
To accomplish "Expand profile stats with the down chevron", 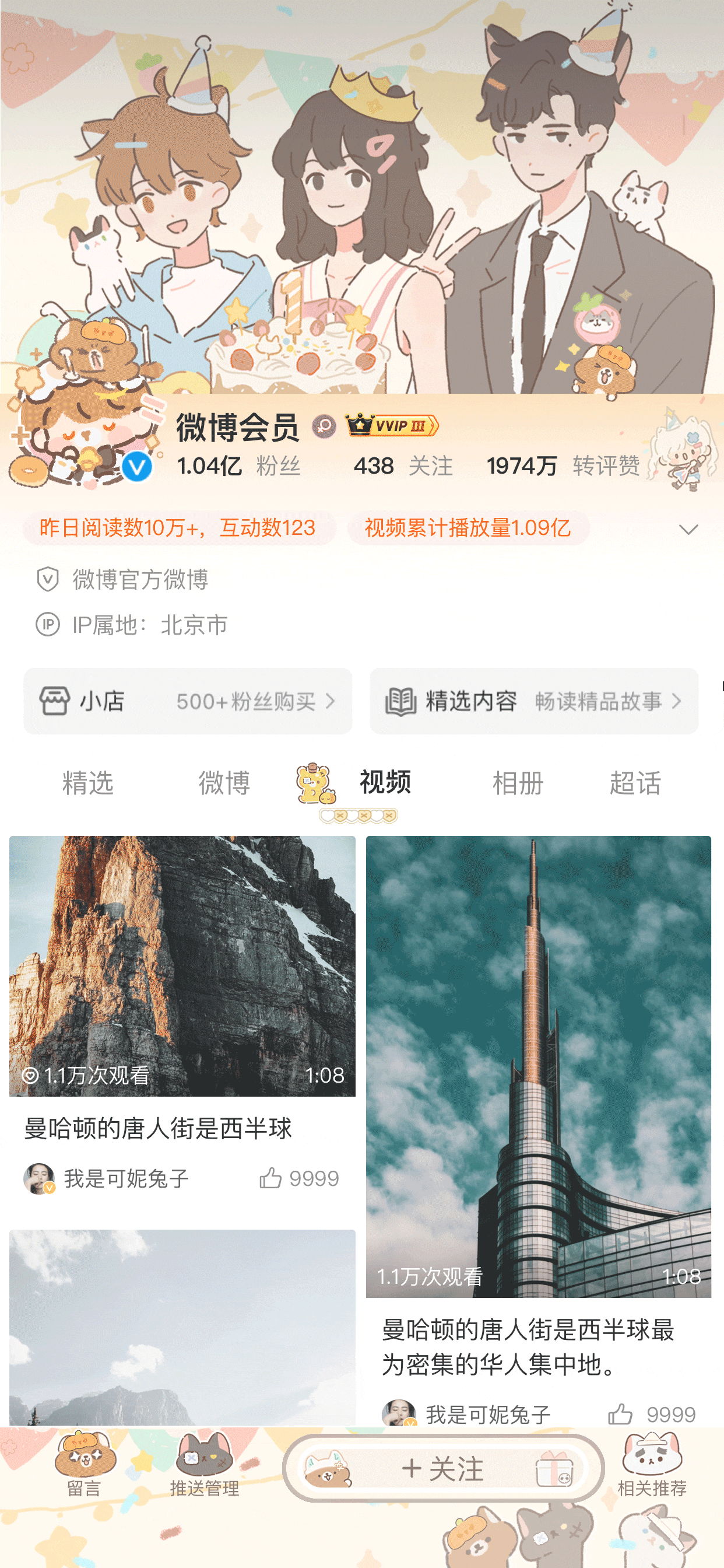I will coord(688,530).
